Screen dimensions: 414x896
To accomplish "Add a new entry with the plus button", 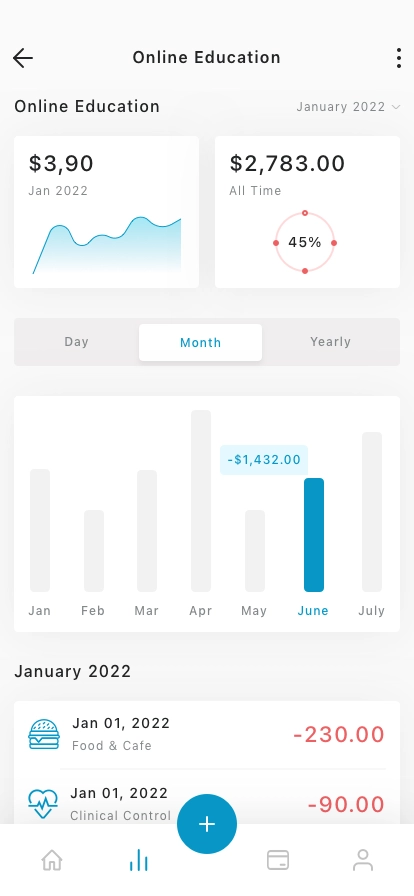I will pos(207,824).
